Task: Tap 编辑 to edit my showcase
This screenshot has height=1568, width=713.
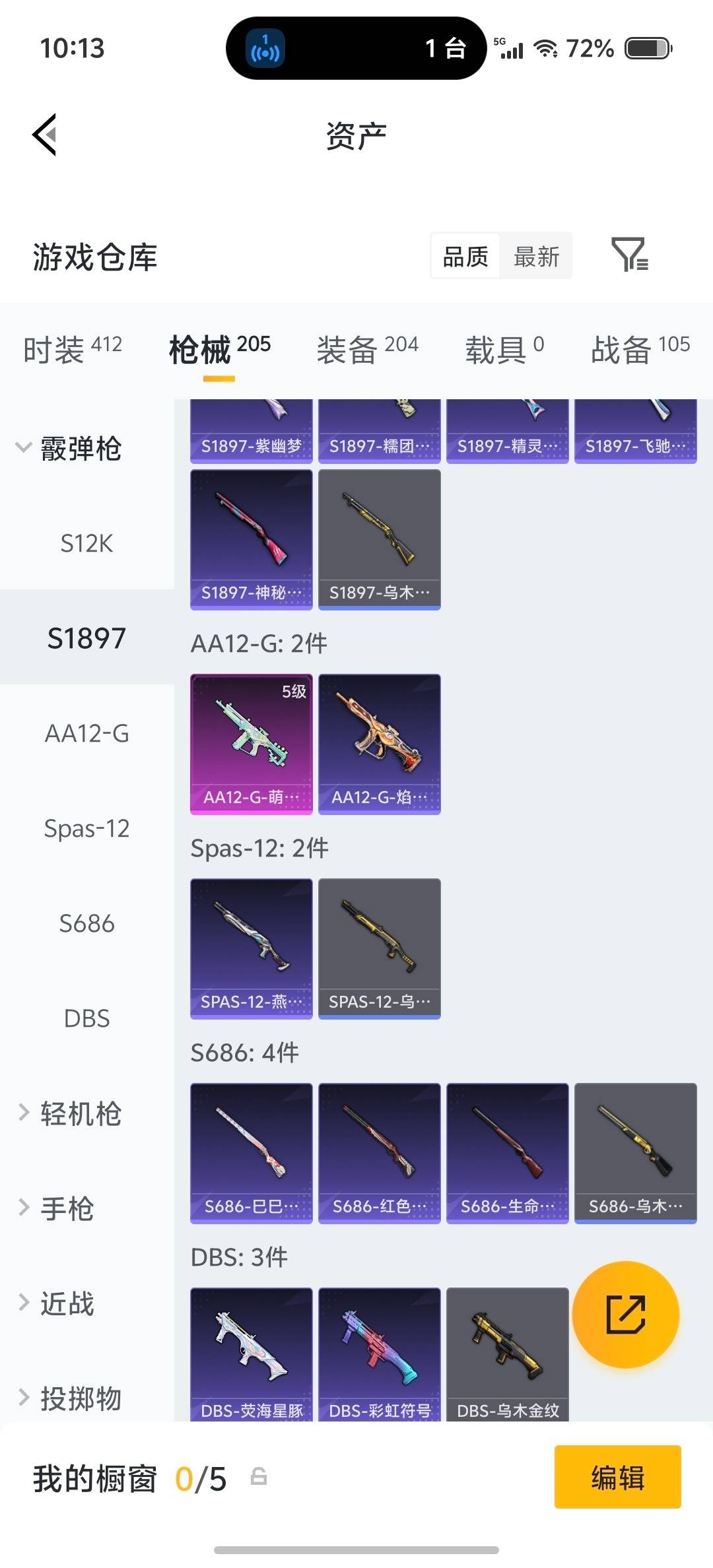Action: coord(617,1477)
